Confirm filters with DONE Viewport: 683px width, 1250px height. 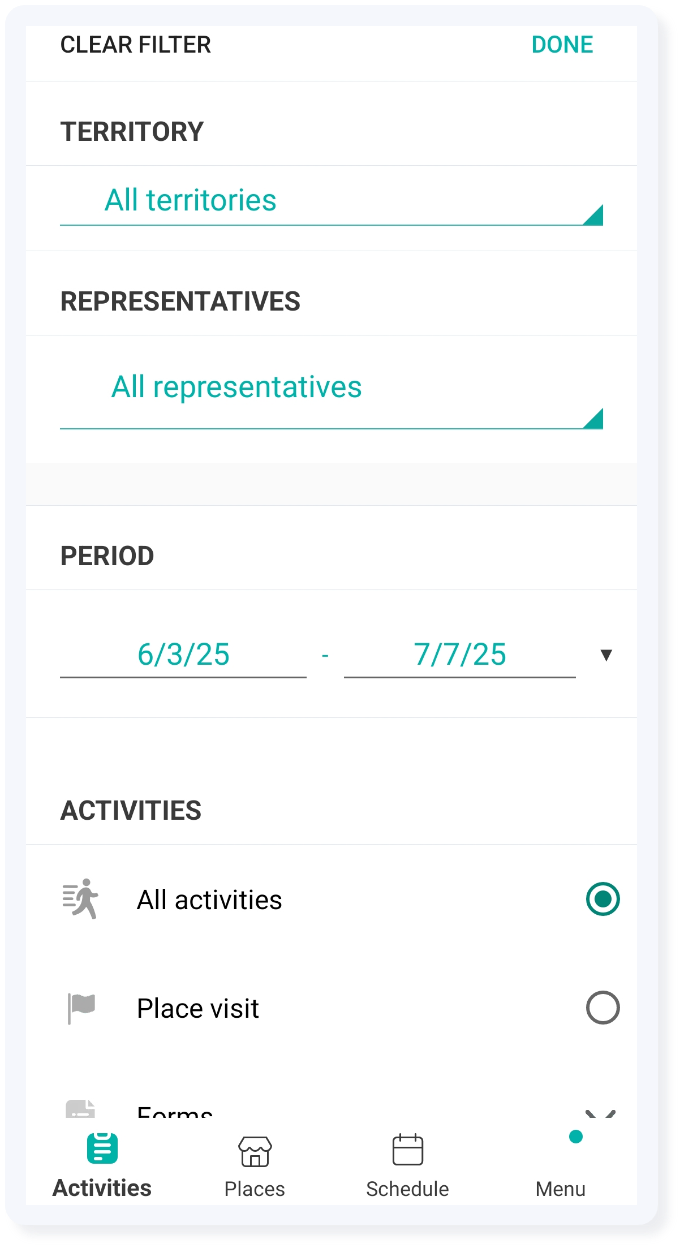(x=562, y=45)
